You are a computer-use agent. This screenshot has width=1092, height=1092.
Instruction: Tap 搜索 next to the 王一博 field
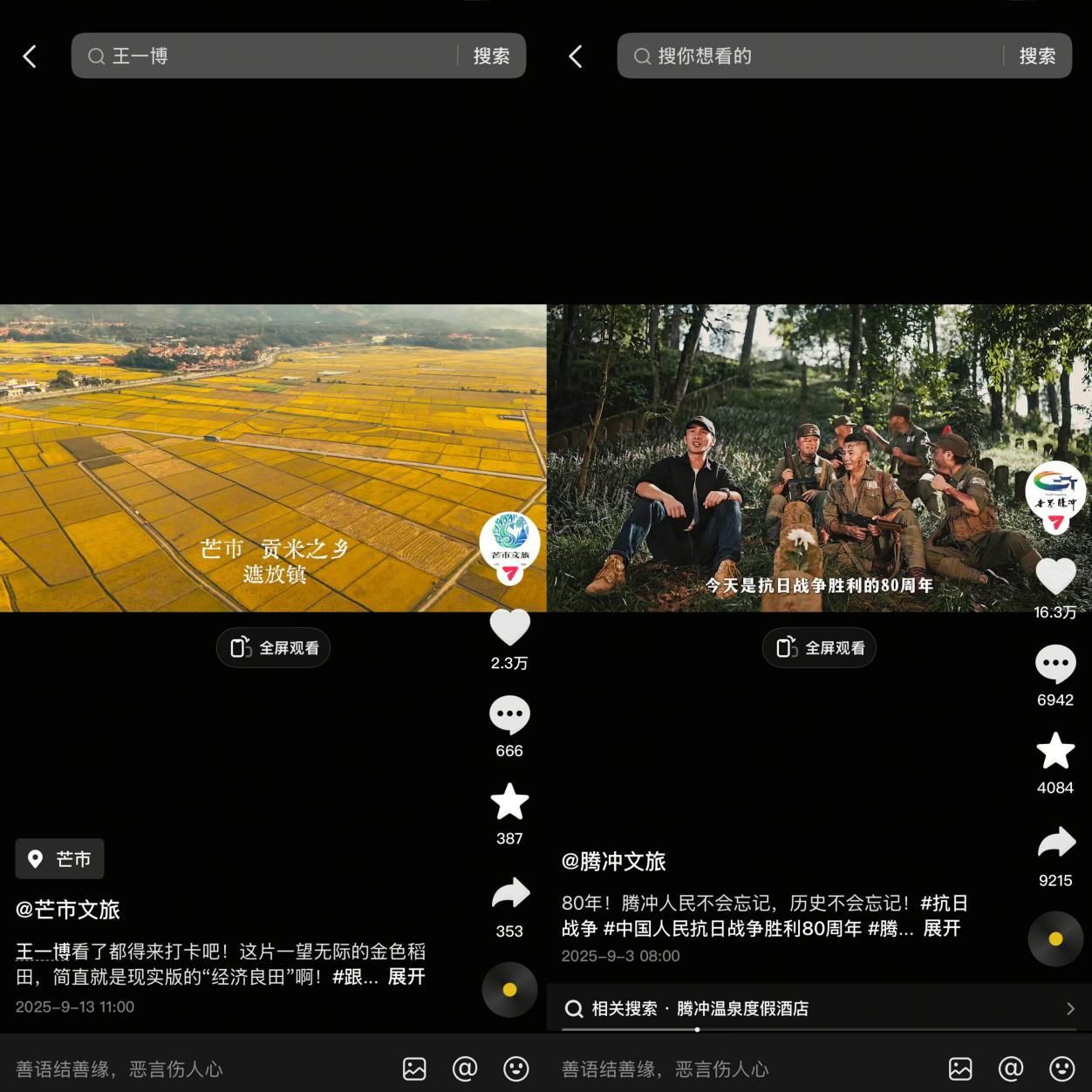pyautogui.click(x=491, y=57)
